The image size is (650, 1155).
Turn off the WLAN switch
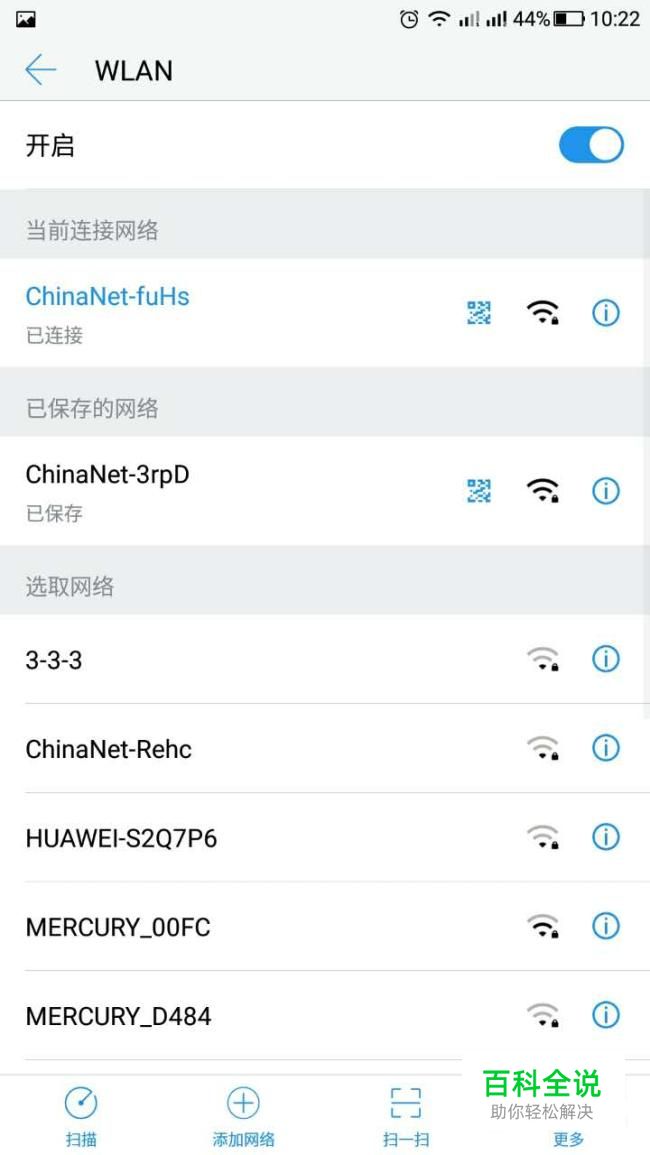tap(591, 145)
